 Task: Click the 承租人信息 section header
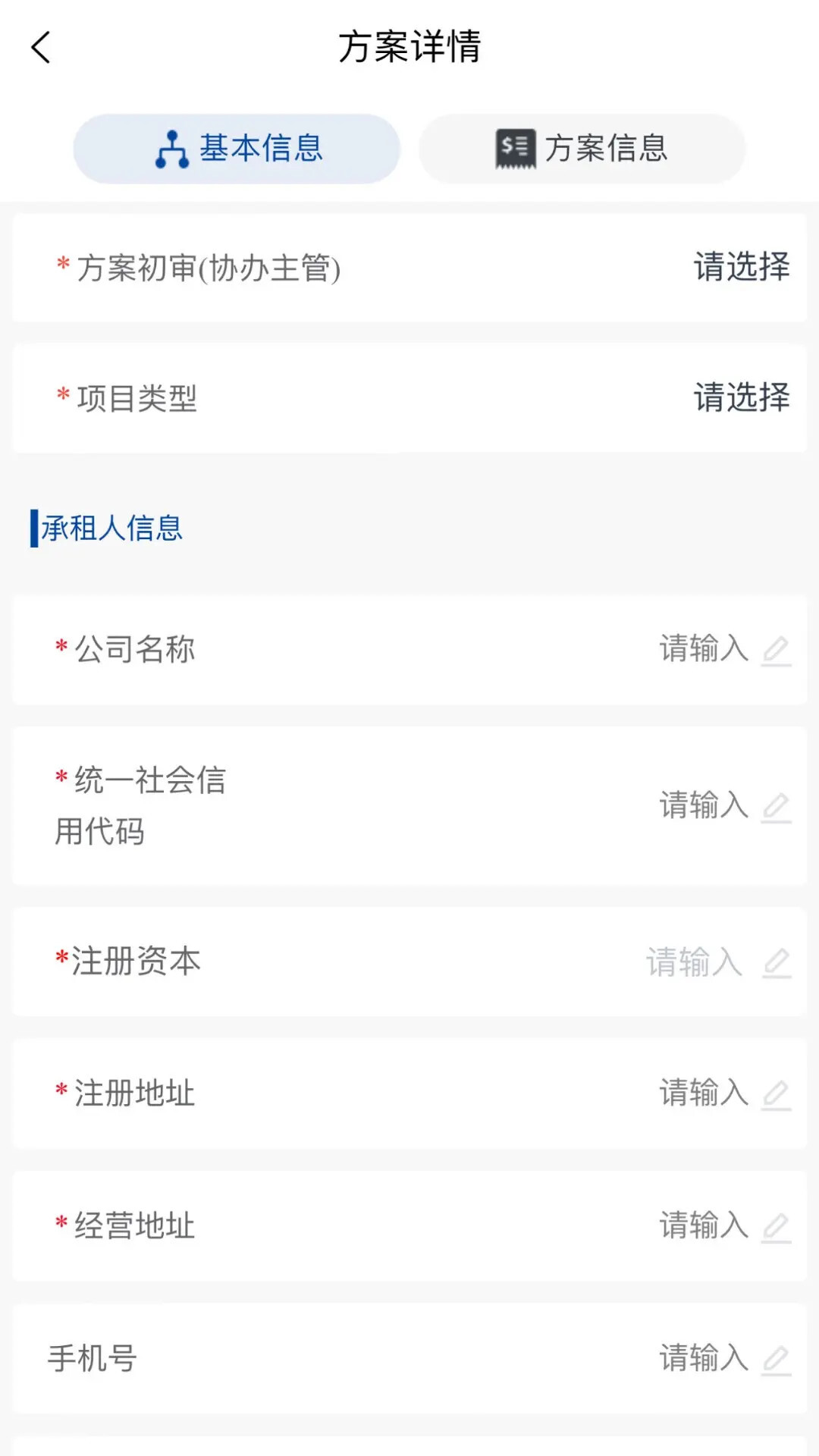[106, 529]
